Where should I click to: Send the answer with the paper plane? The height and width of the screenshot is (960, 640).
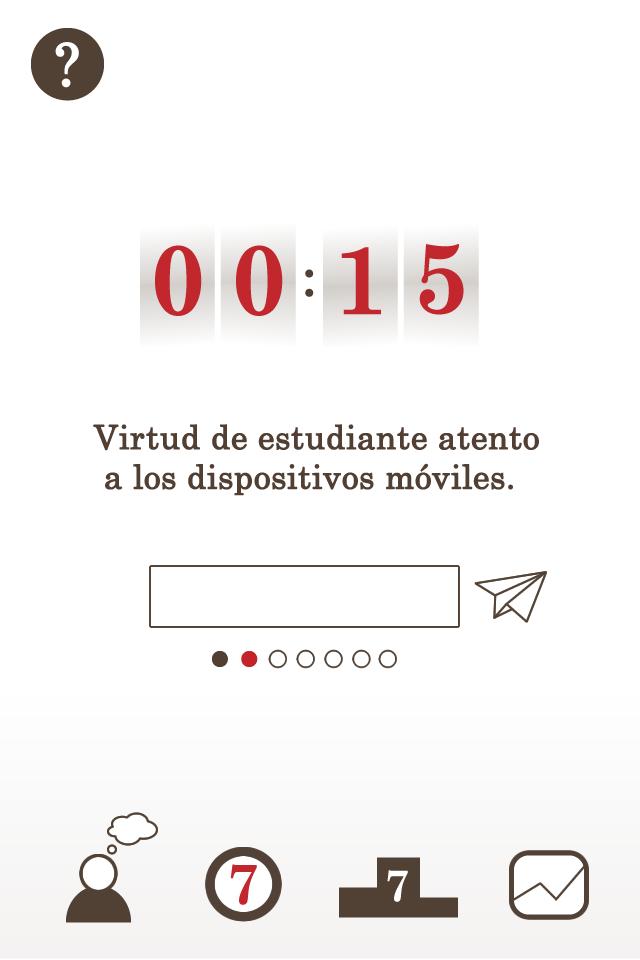click(x=511, y=595)
